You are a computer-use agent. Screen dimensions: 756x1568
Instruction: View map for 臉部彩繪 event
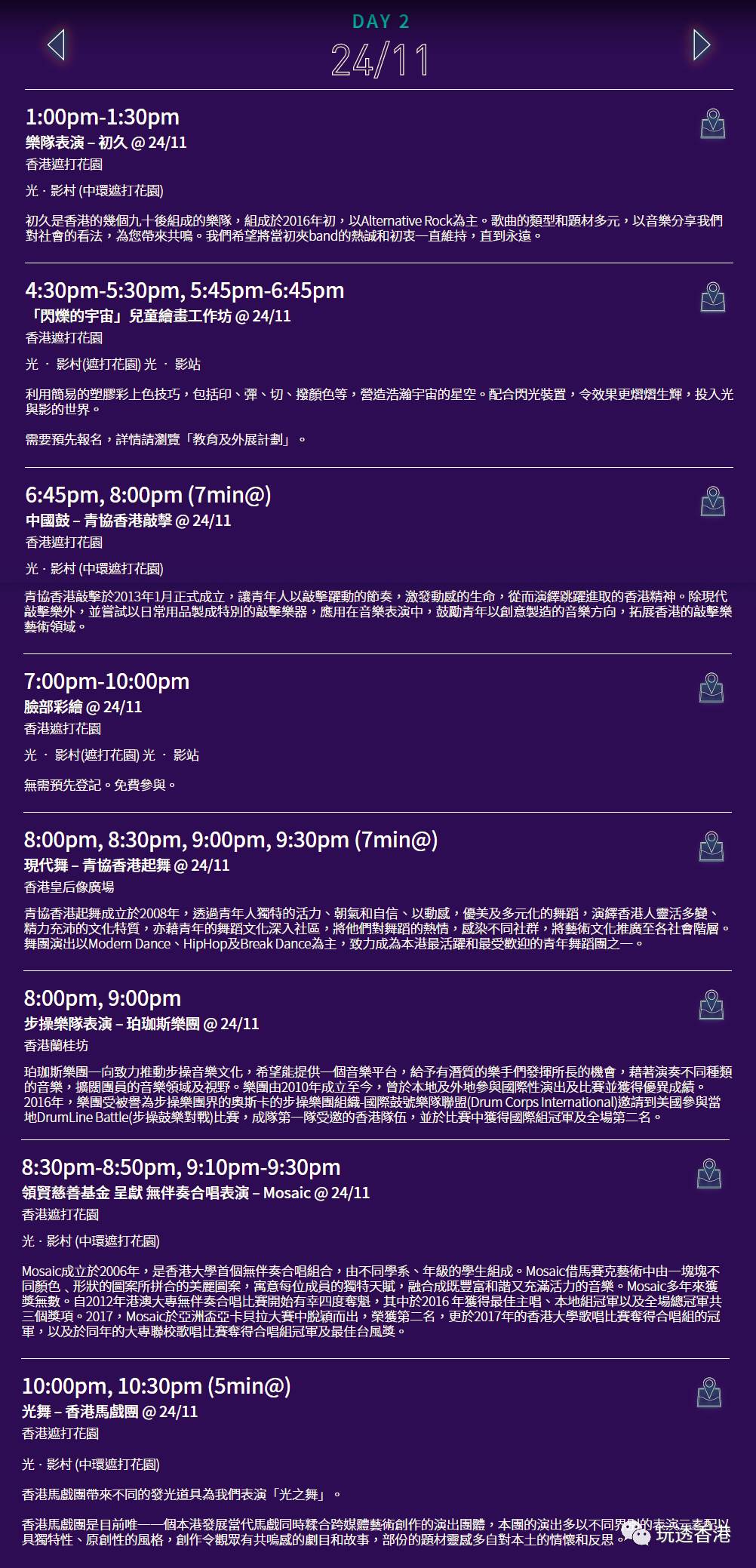(711, 688)
